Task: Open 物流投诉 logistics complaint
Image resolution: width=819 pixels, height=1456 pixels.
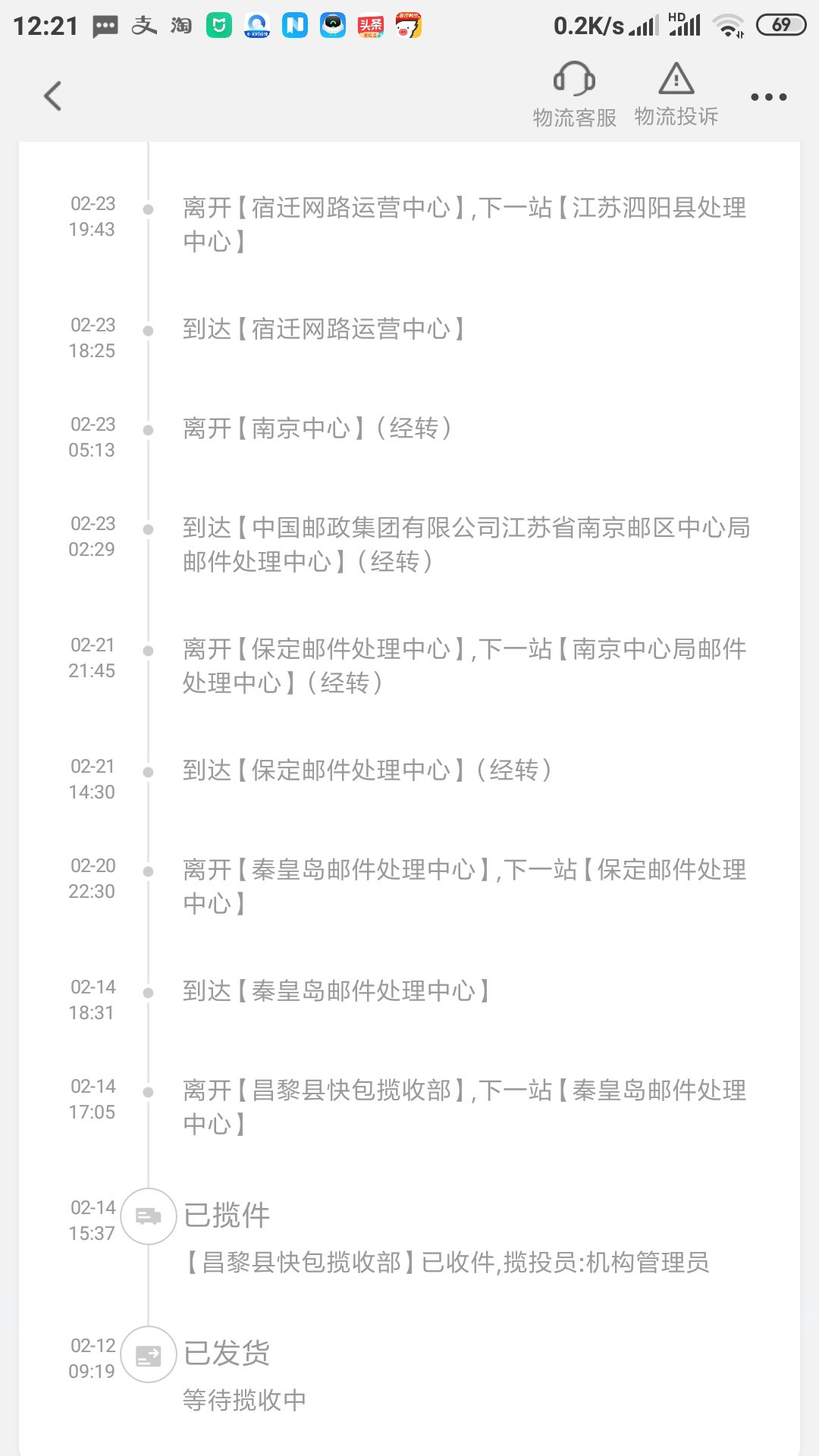Action: tap(676, 95)
